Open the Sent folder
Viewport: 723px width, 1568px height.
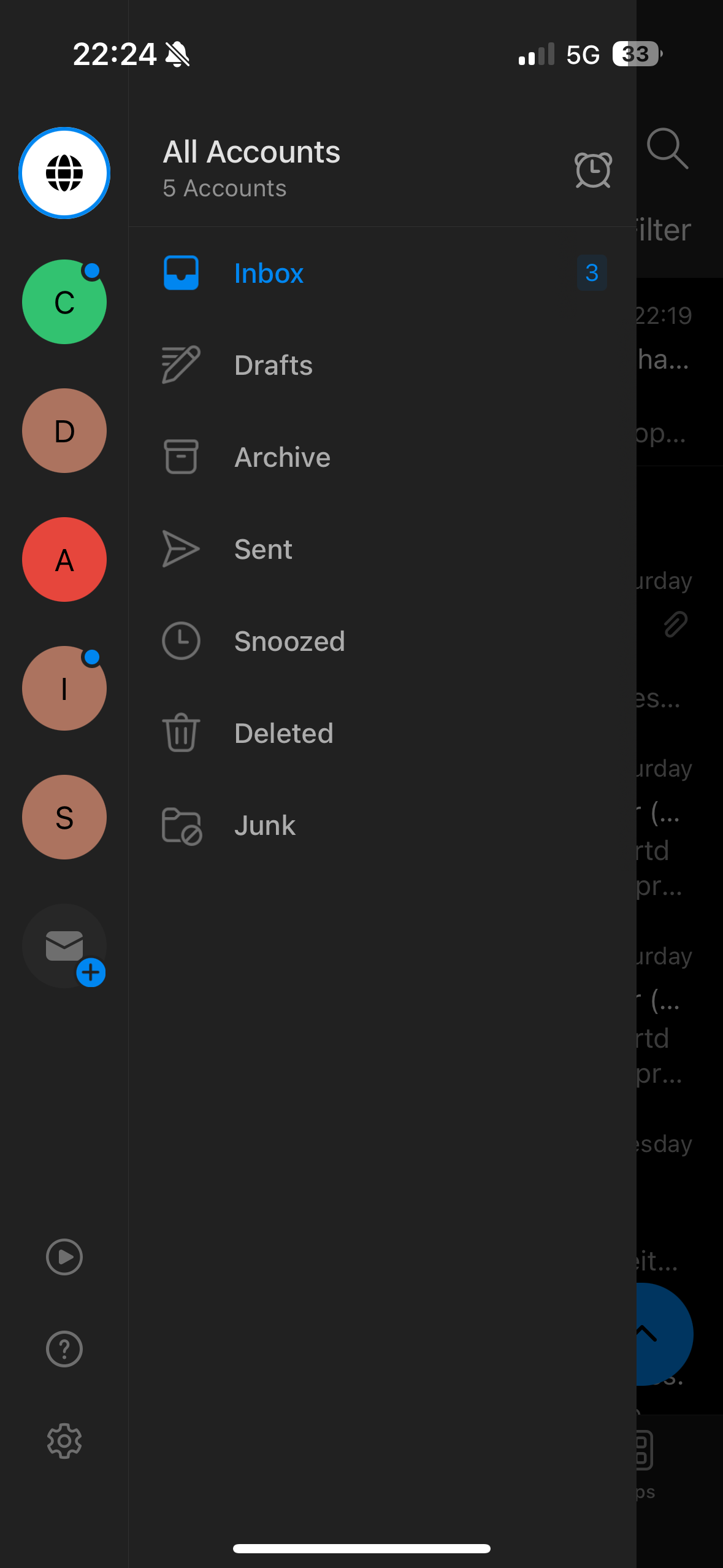point(263,549)
